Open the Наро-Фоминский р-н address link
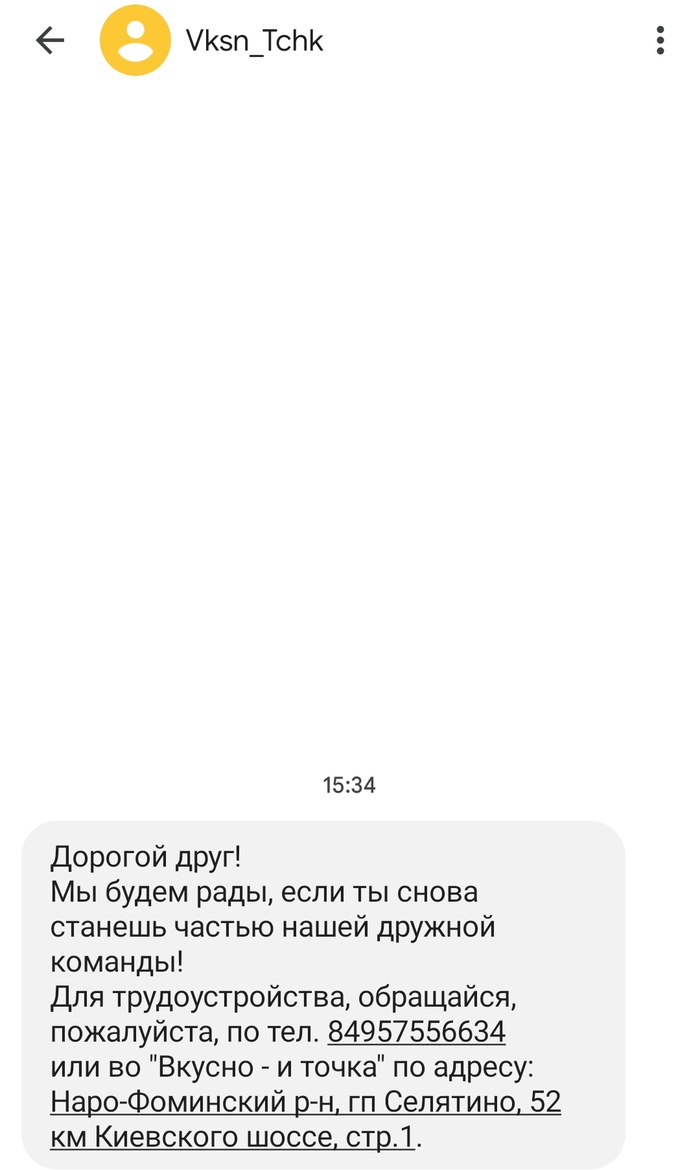This screenshot has width=700, height=1170. point(305,1103)
